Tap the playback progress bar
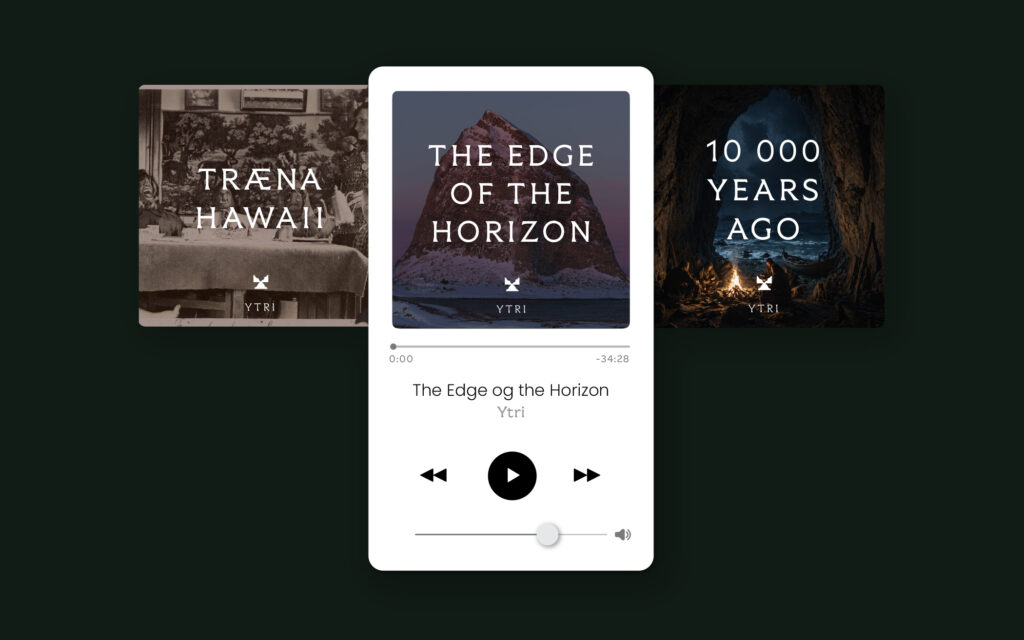The height and width of the screenshot is (640, 1024). tap(510, 346)
